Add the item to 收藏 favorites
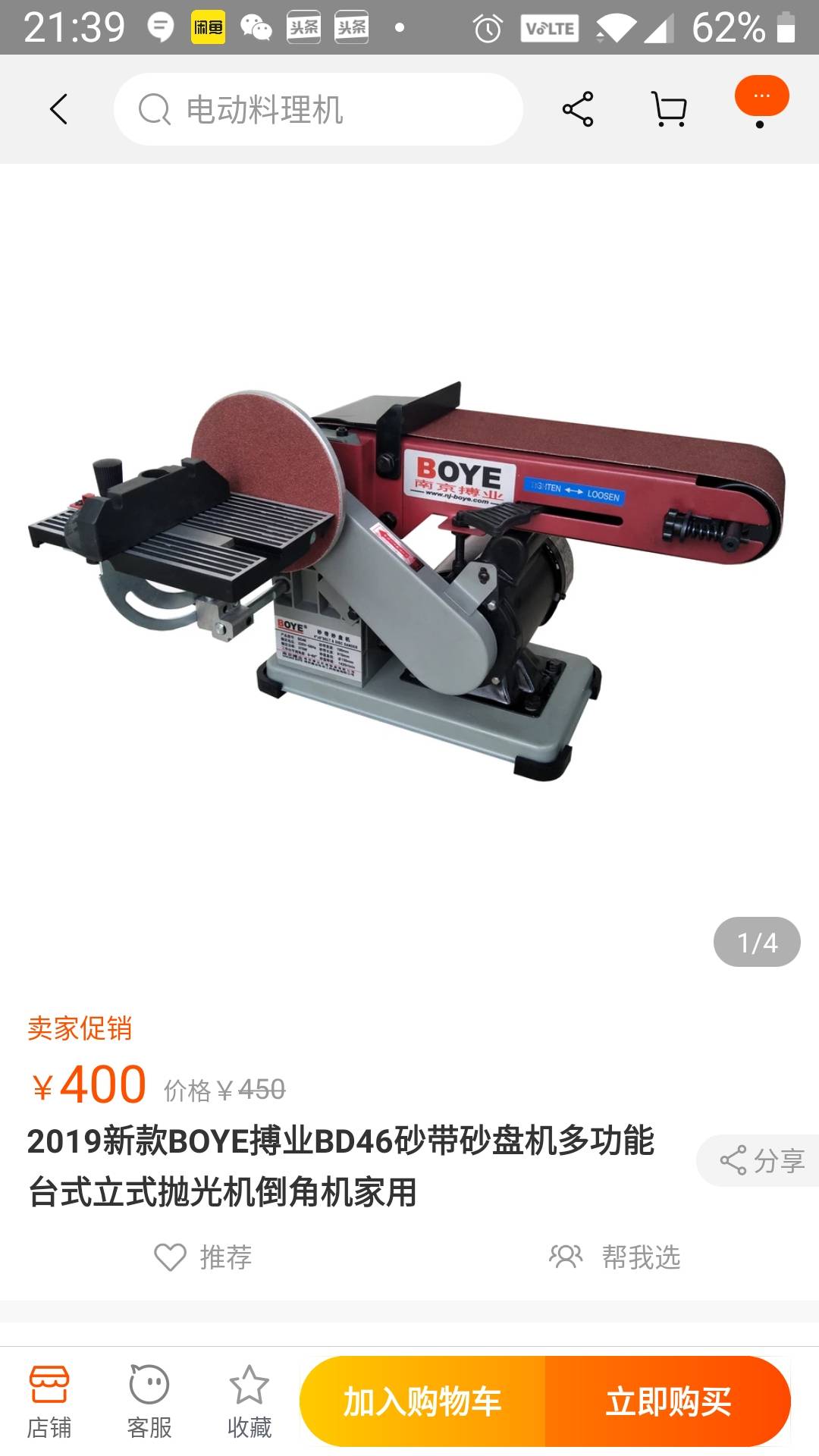This screenshot has width=819, height=1456. point(249,1401)
